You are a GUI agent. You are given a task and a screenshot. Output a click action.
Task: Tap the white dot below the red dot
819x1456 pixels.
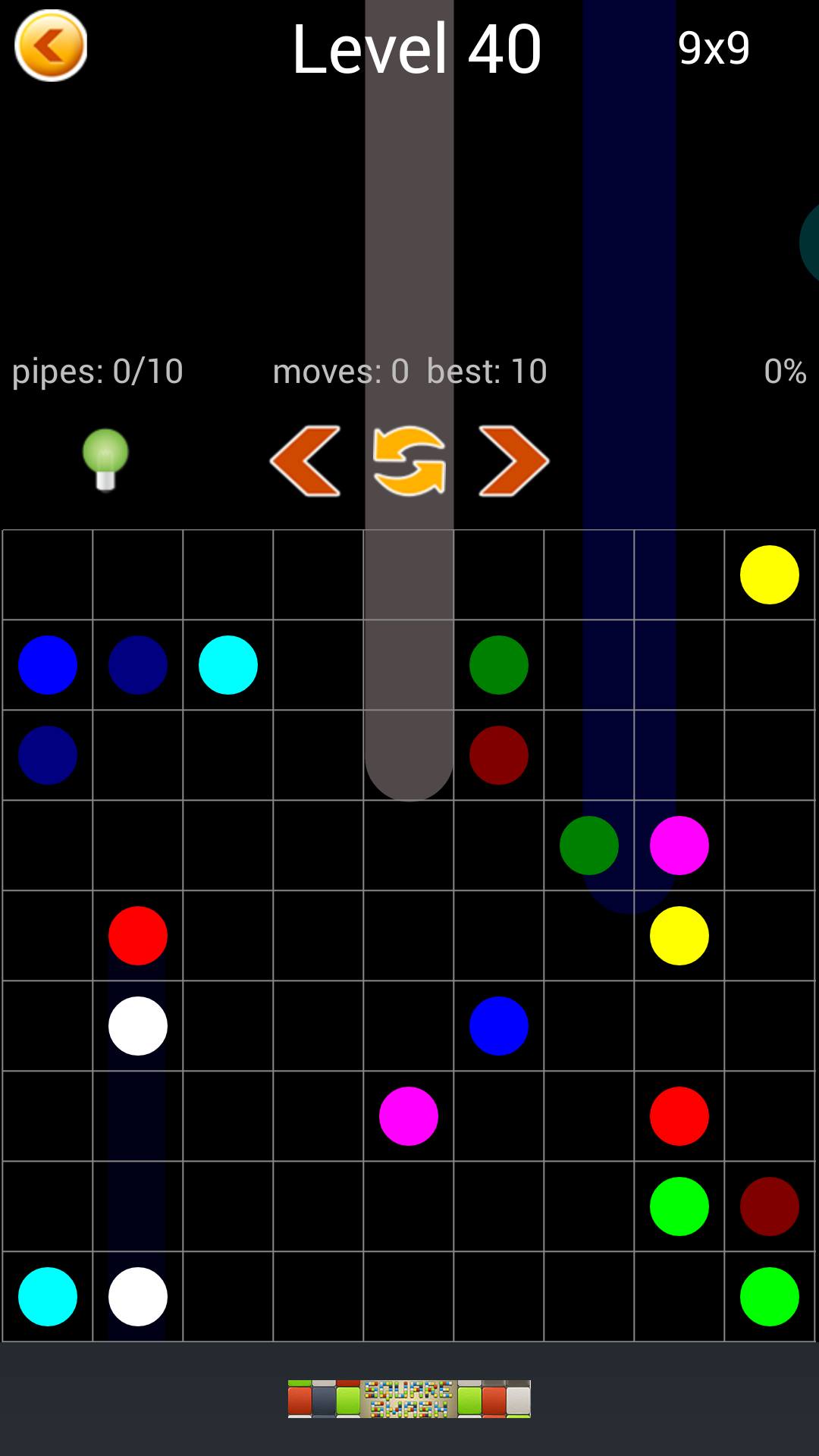click(x=138, y=1026)
